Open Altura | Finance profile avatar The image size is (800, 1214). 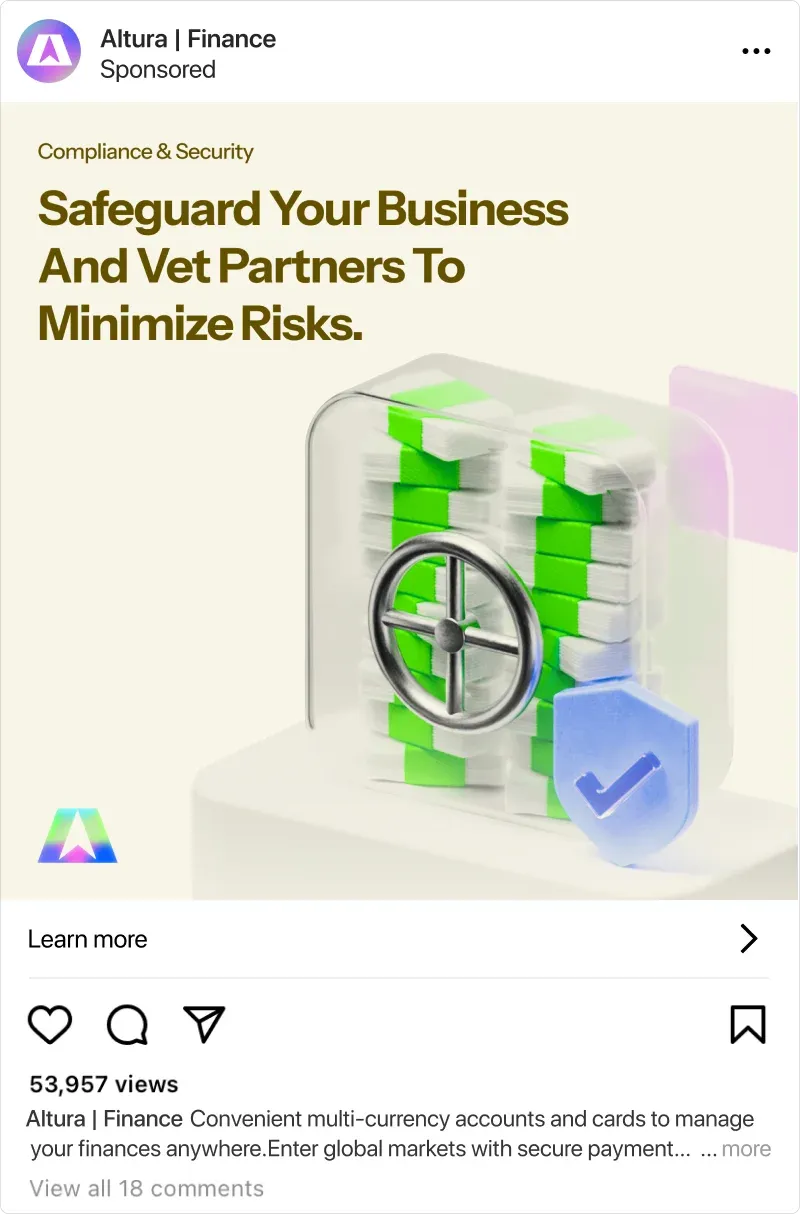(49, 51)
